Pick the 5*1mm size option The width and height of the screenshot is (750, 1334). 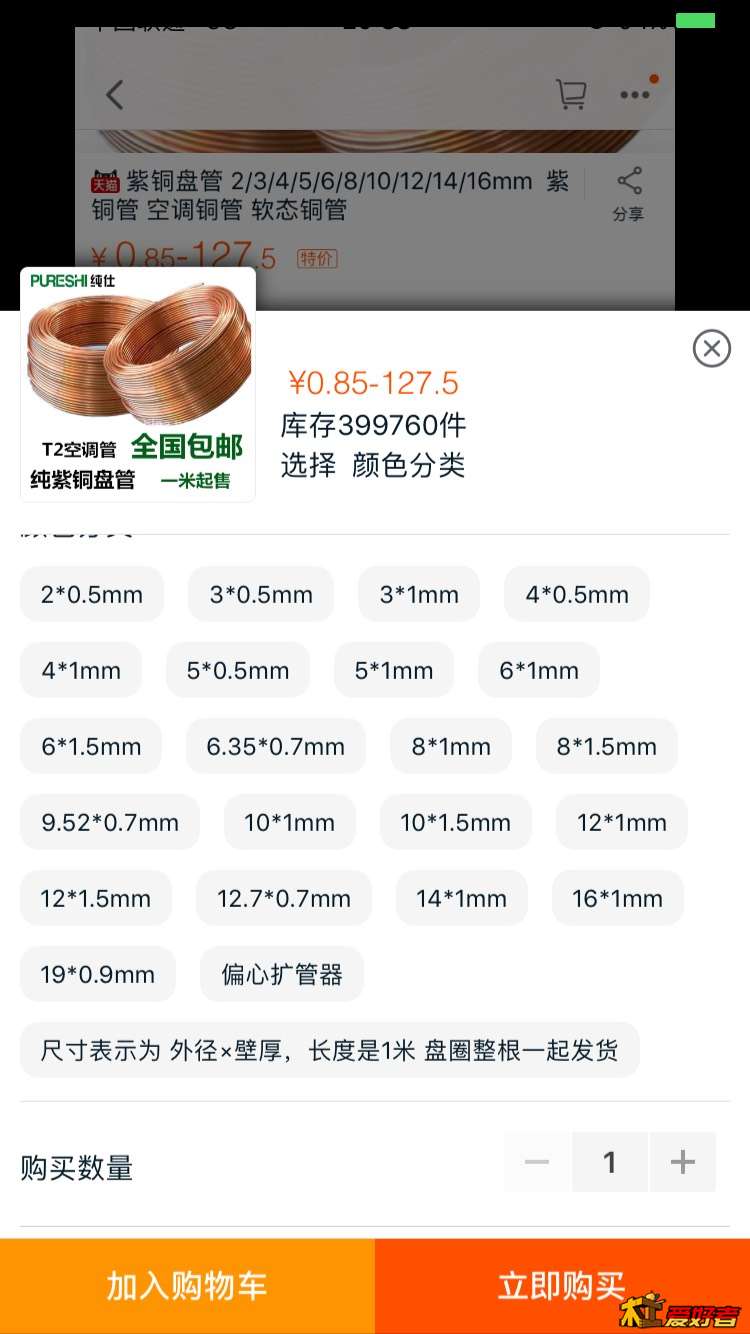[394, 670]
